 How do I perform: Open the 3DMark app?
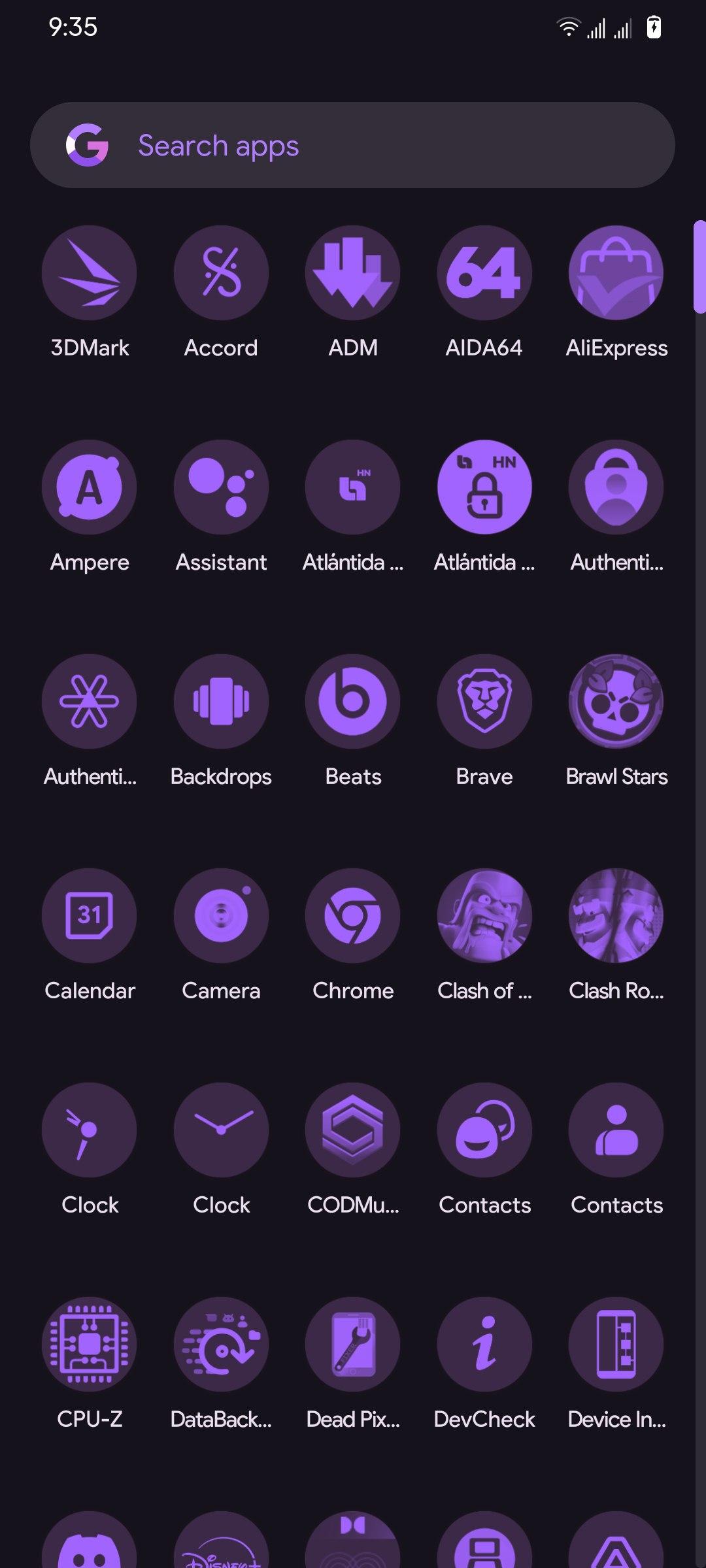click(90, 273)
